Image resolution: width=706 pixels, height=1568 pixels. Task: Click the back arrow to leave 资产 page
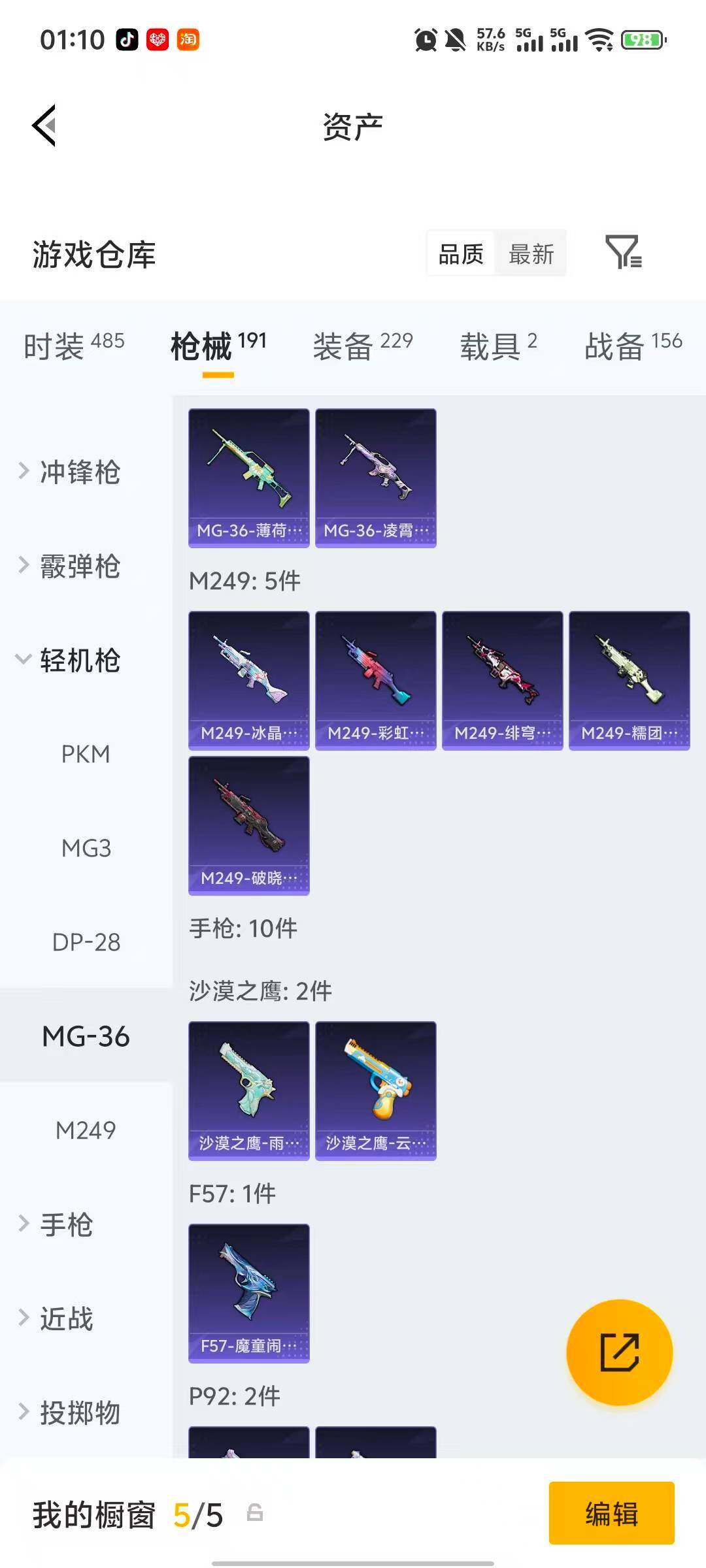point(44,125)
